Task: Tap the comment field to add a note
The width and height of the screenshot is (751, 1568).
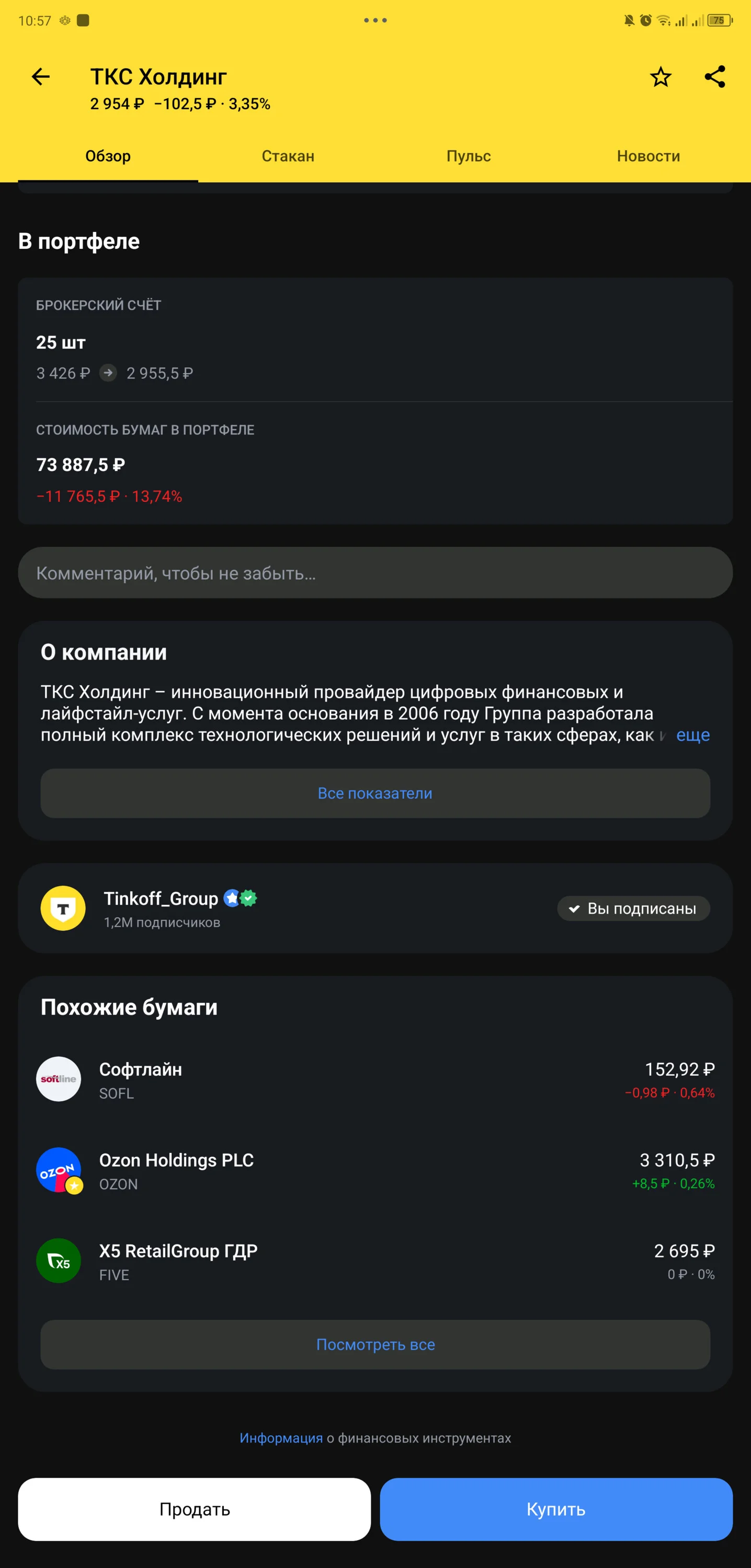Action: pos(375,573)
